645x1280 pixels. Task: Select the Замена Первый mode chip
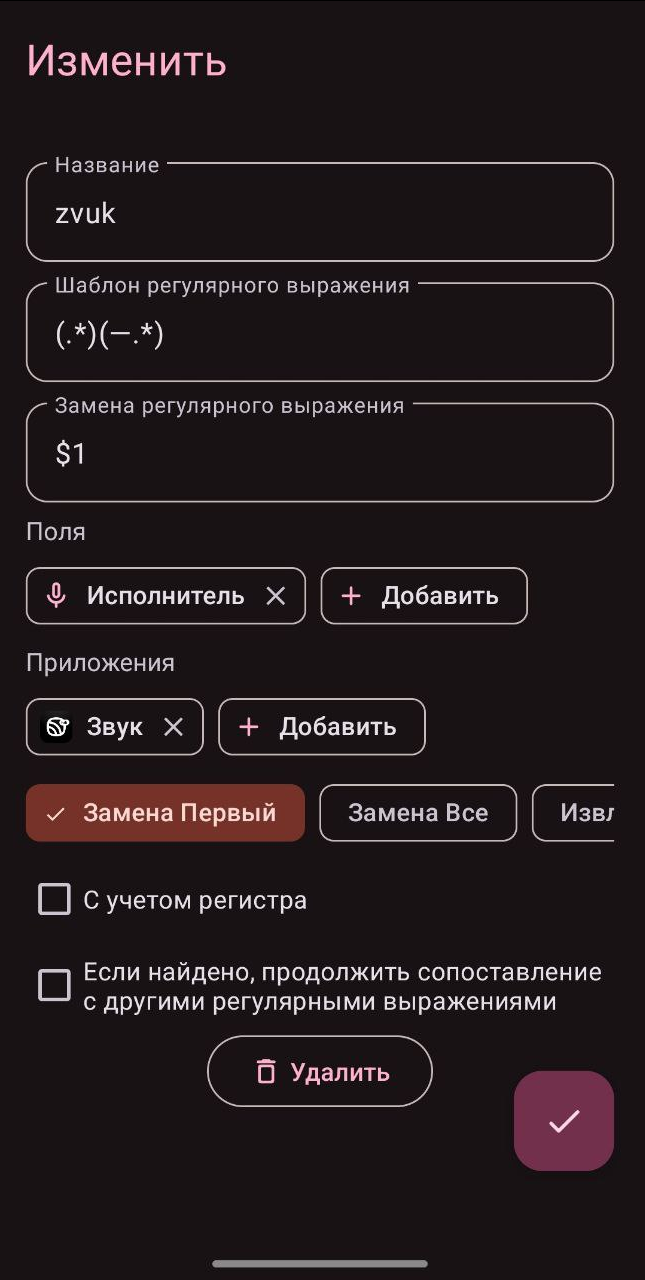165,813
